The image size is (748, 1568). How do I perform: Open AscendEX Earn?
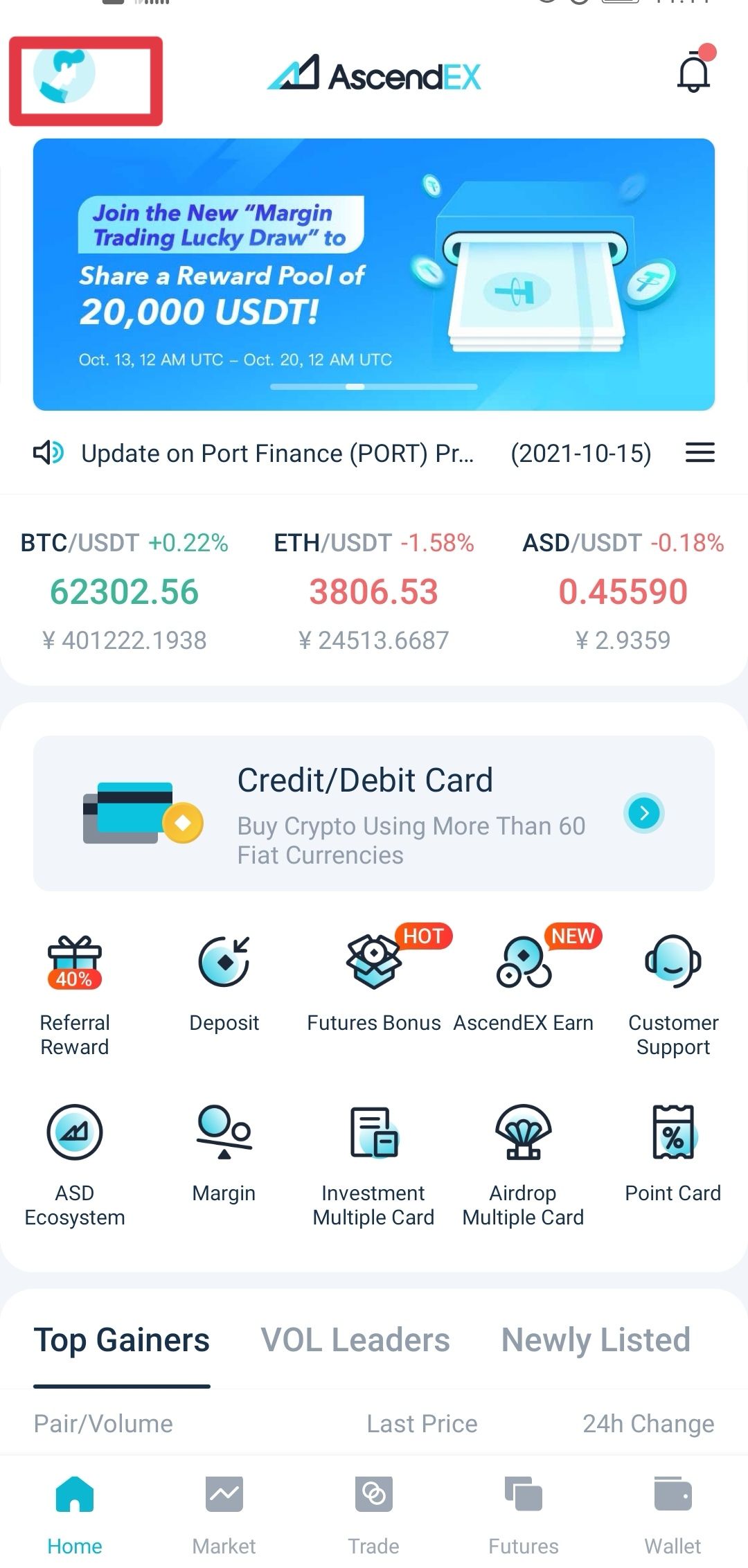point(524,983)
